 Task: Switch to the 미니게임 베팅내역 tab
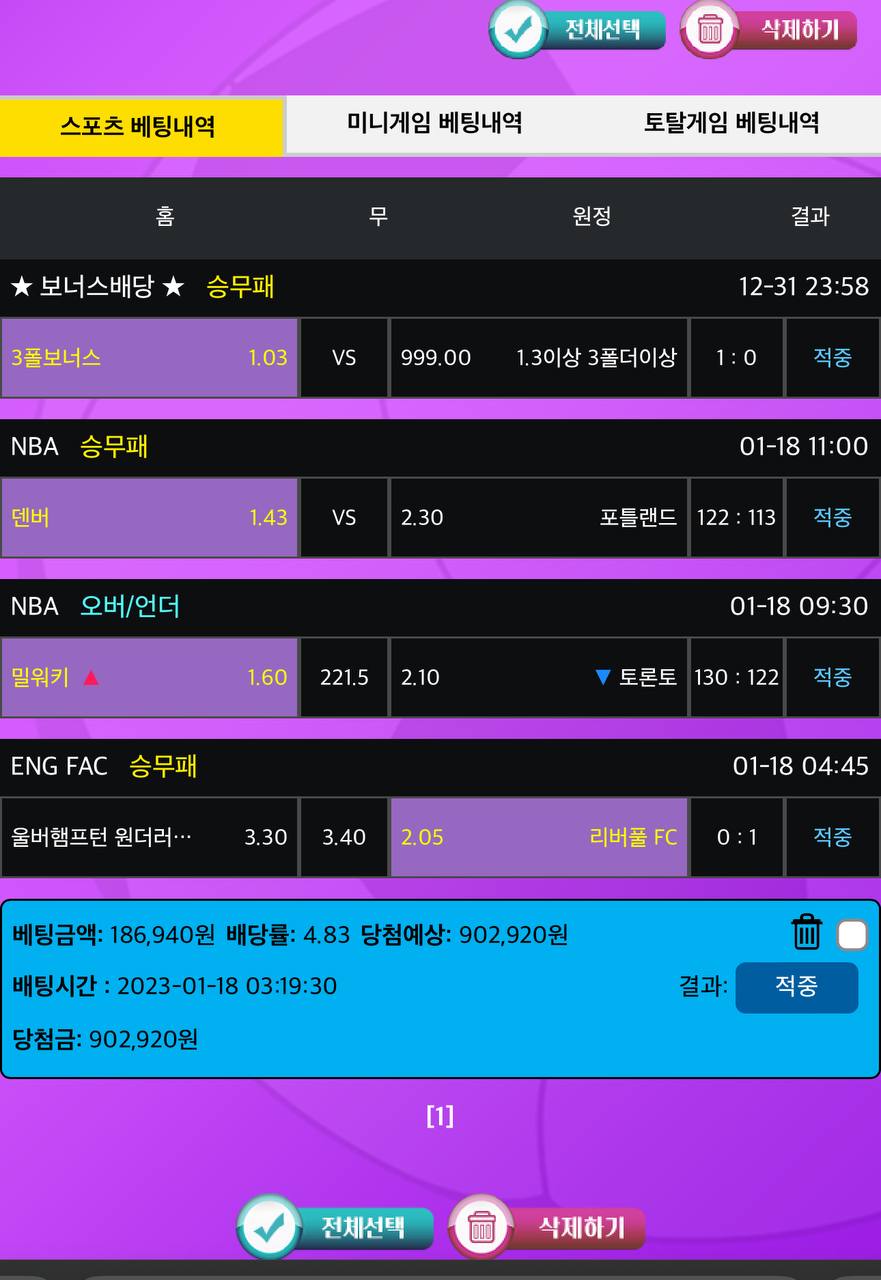pyautogui.click(x=434, y=124)
